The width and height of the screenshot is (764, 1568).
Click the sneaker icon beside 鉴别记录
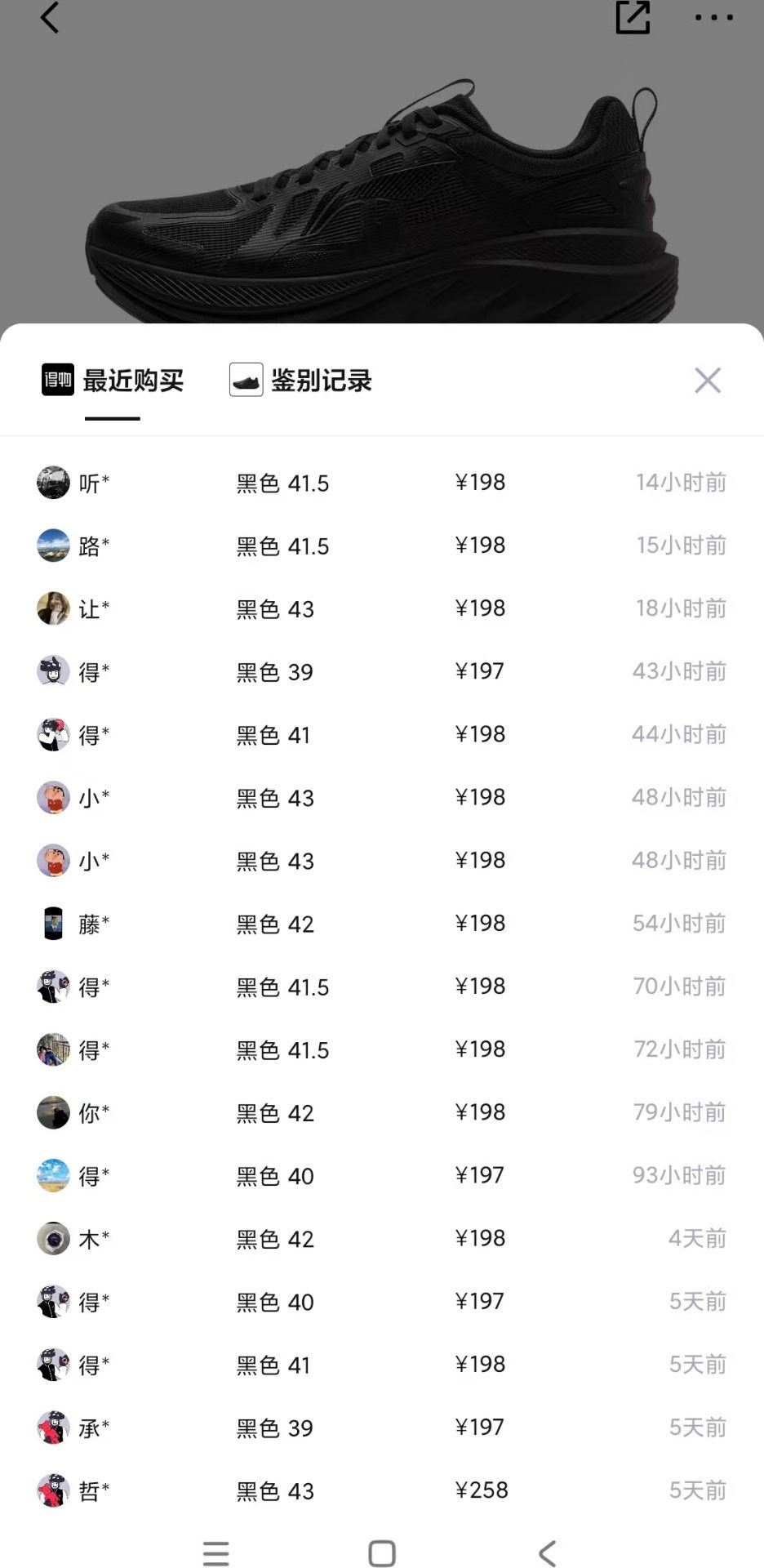[247, 379]
